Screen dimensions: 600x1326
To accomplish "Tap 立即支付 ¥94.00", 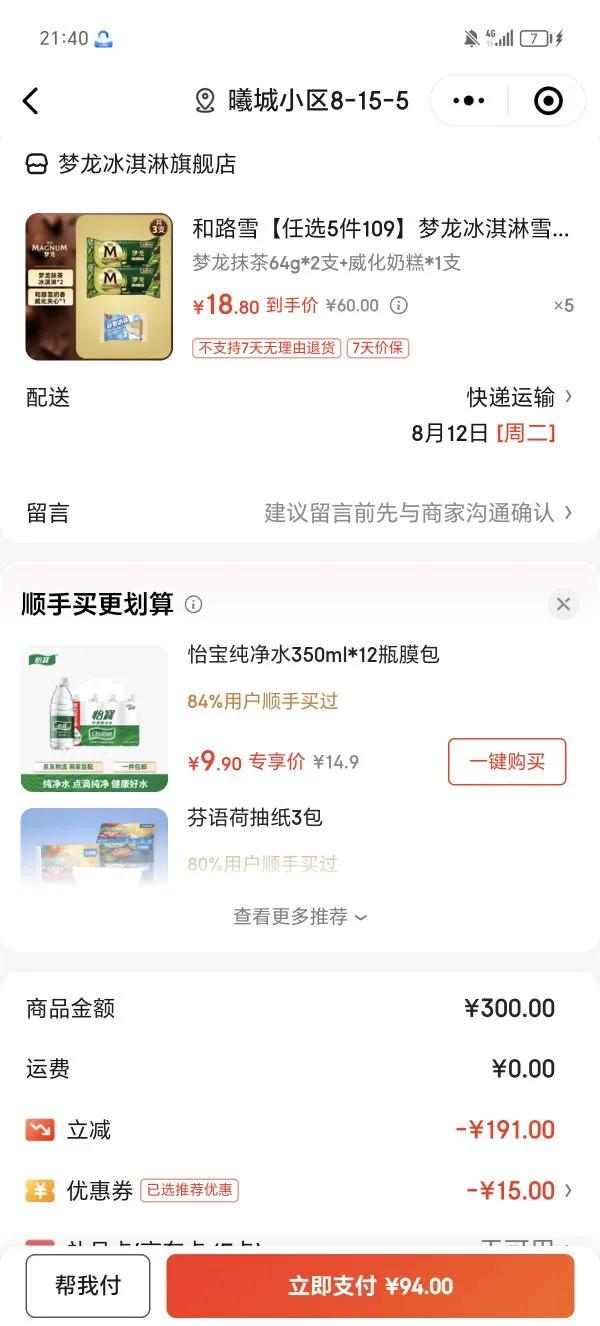I will [x=370, y=1286].
